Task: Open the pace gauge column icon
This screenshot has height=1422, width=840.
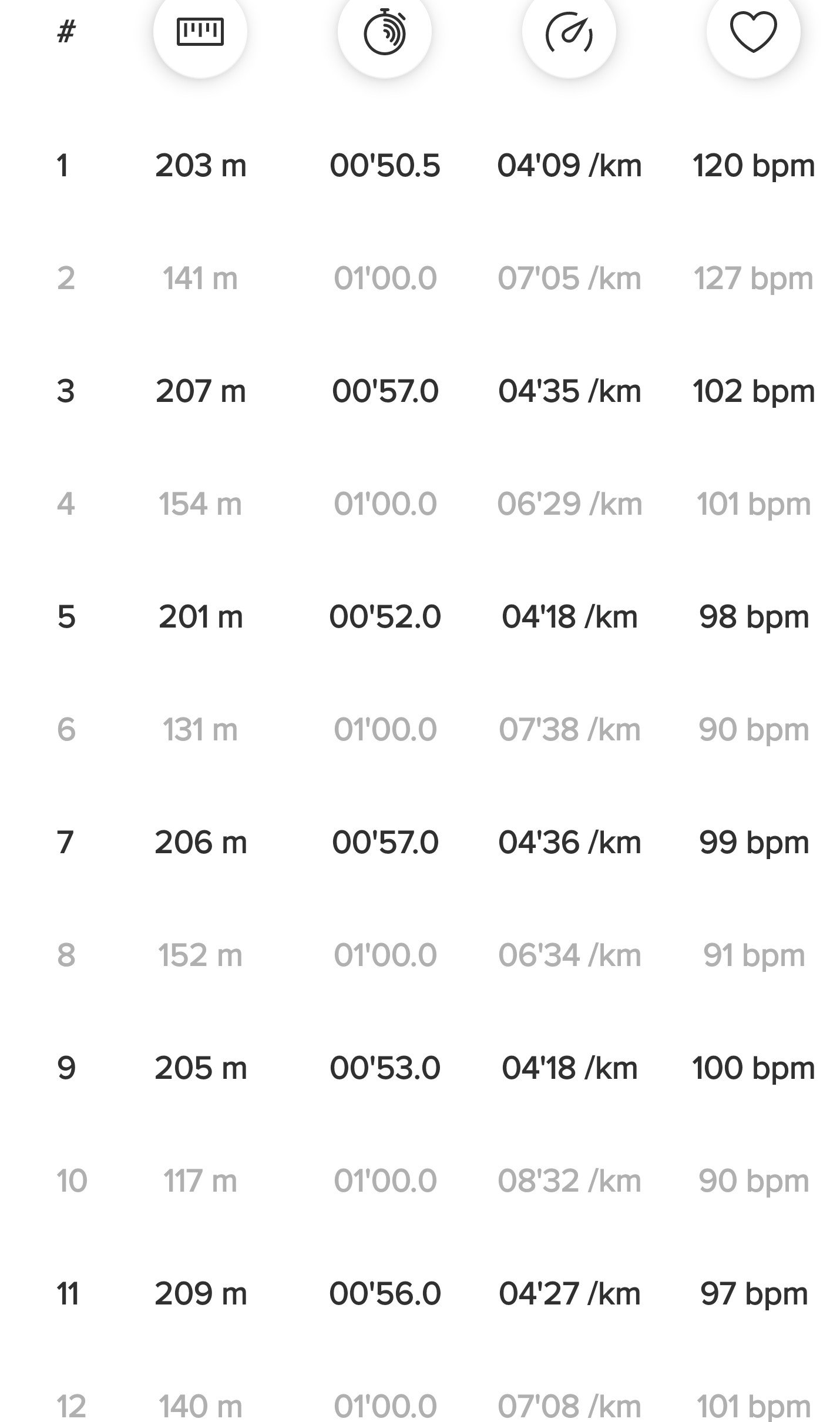Action: click(569, 32)
